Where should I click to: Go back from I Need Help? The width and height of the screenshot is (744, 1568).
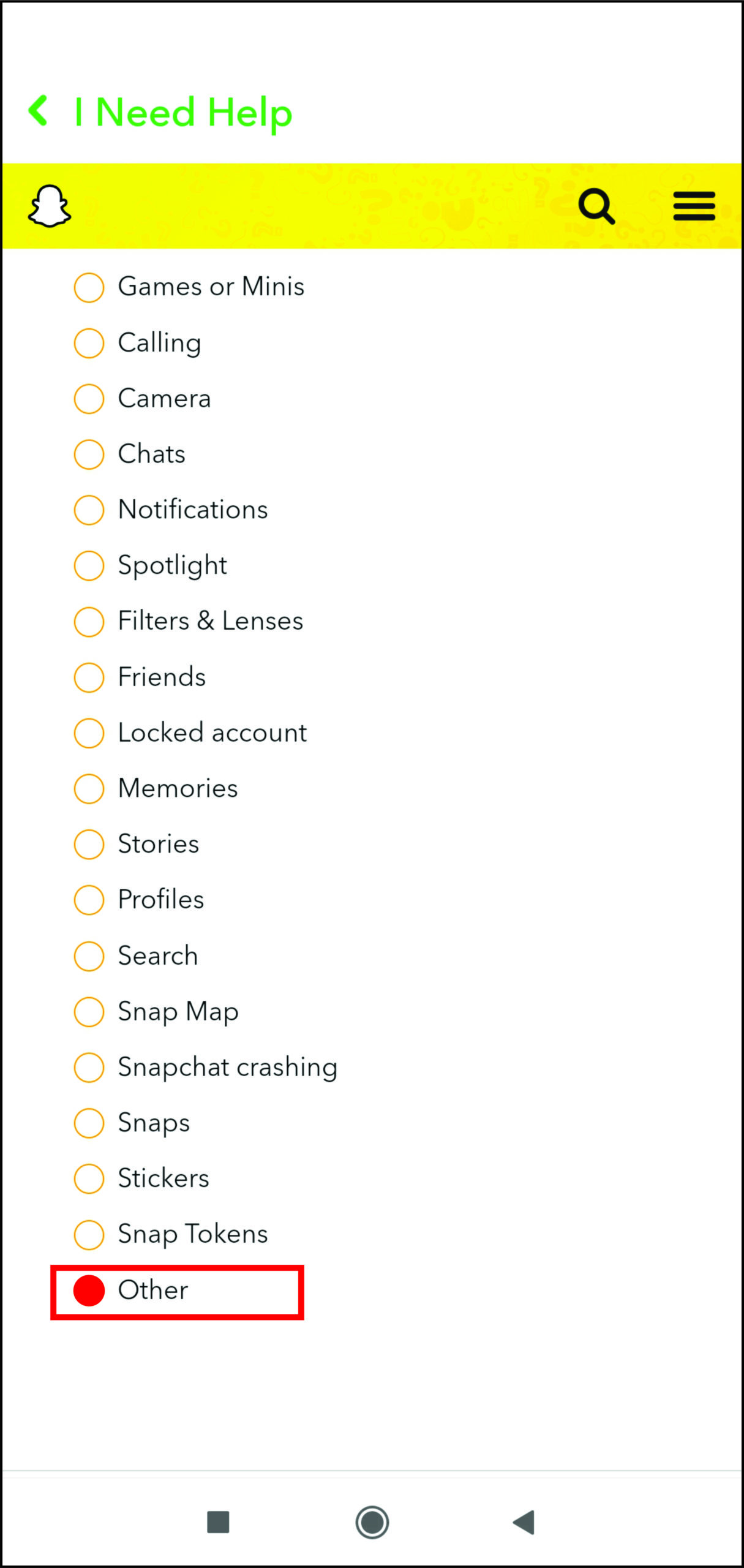tap(39, 111)
